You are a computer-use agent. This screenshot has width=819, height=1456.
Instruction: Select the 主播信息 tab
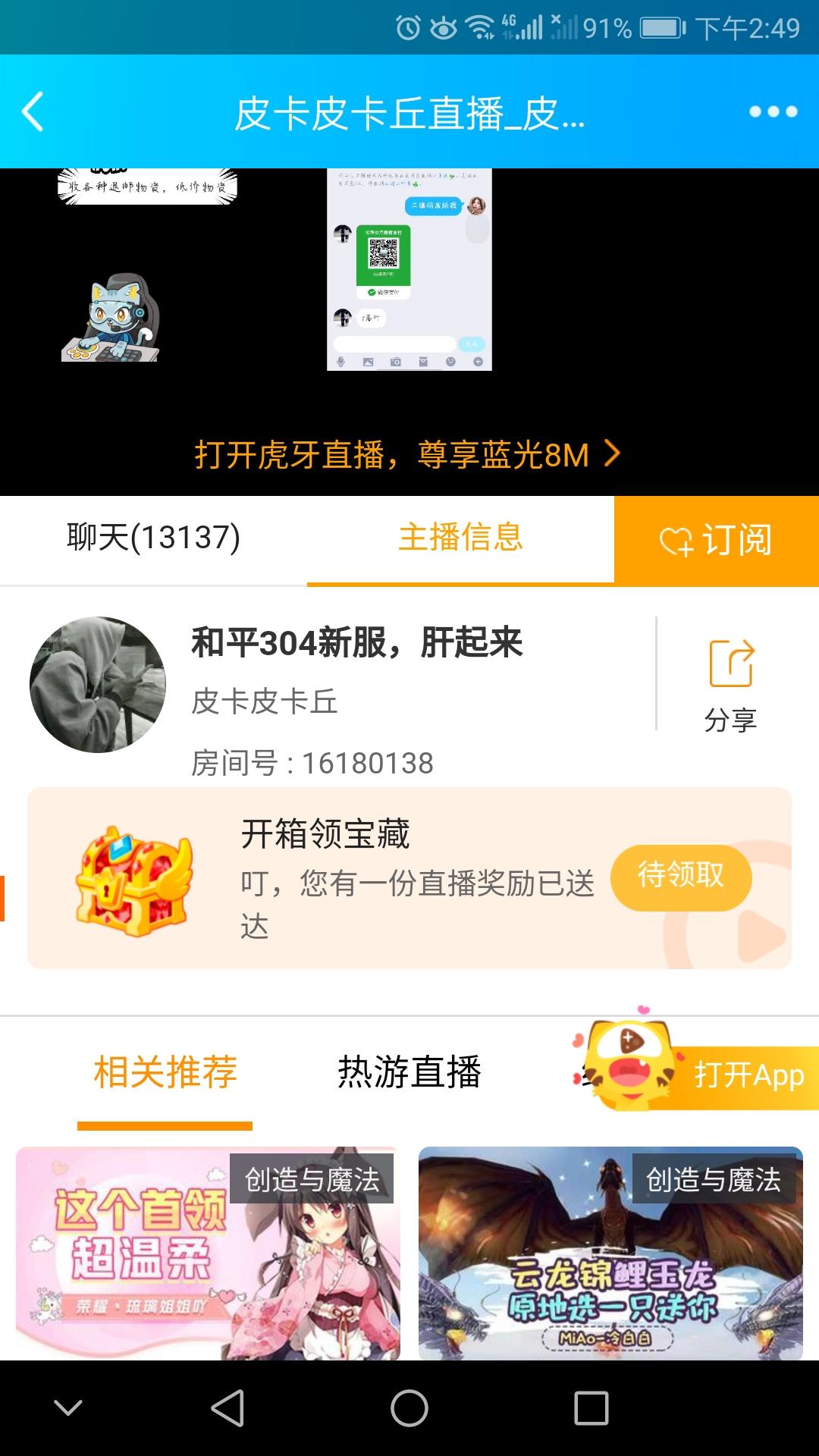point(460,538)
